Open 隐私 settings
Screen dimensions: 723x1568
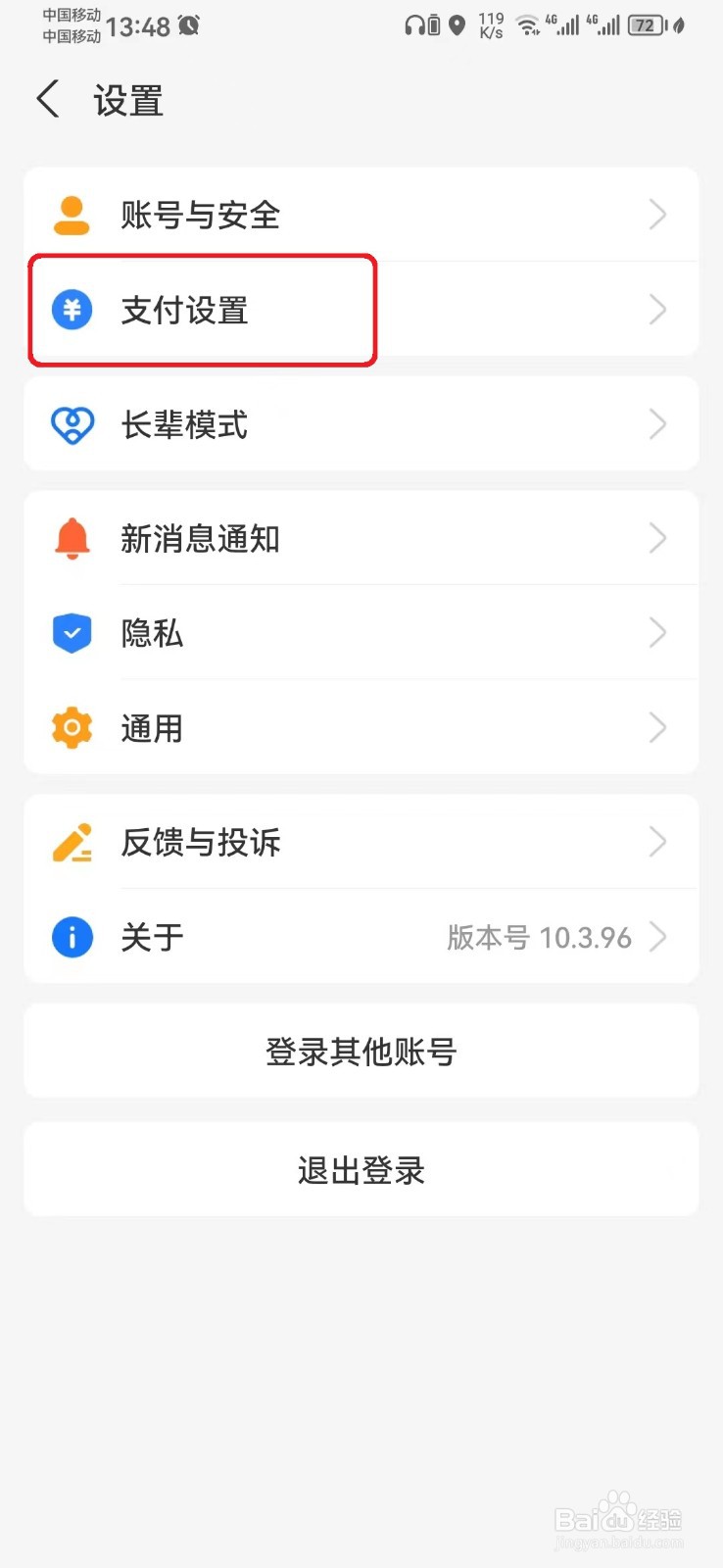(x=361, y=633)
